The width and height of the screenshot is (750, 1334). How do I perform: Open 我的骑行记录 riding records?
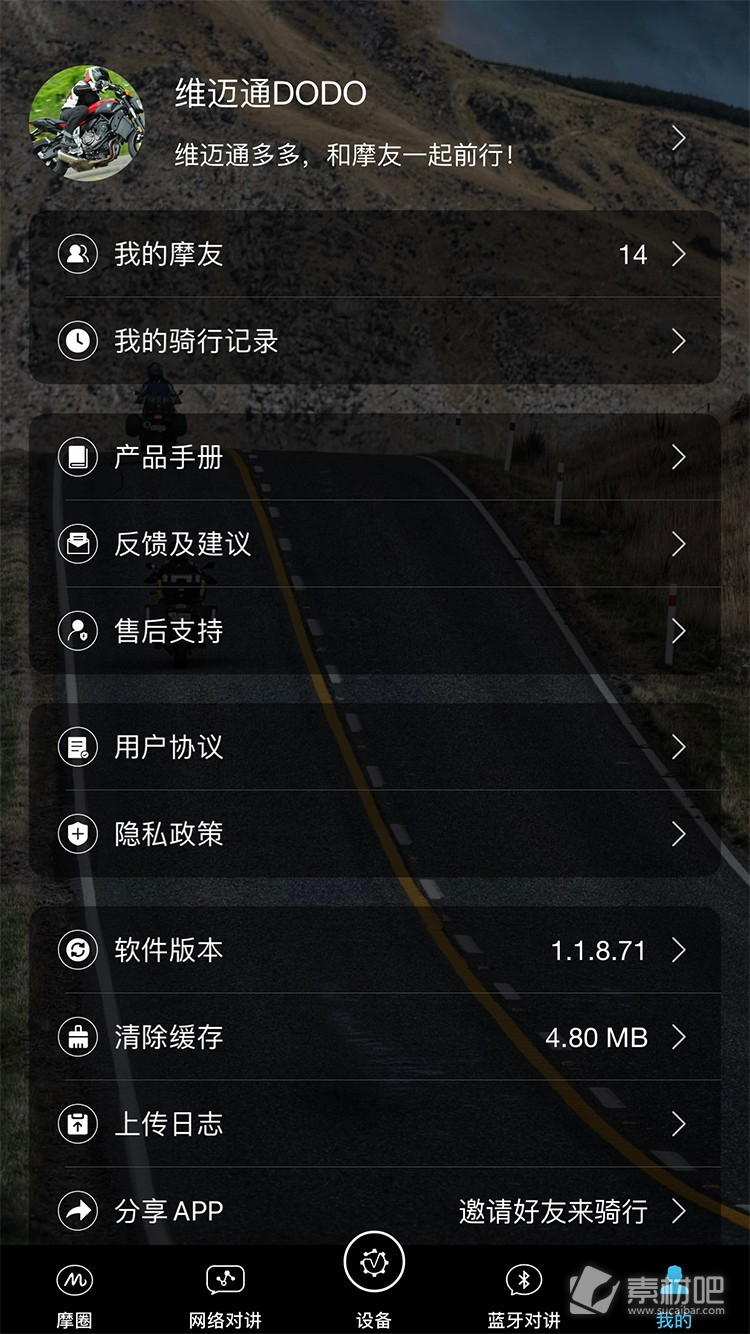(x=375, y=341)
